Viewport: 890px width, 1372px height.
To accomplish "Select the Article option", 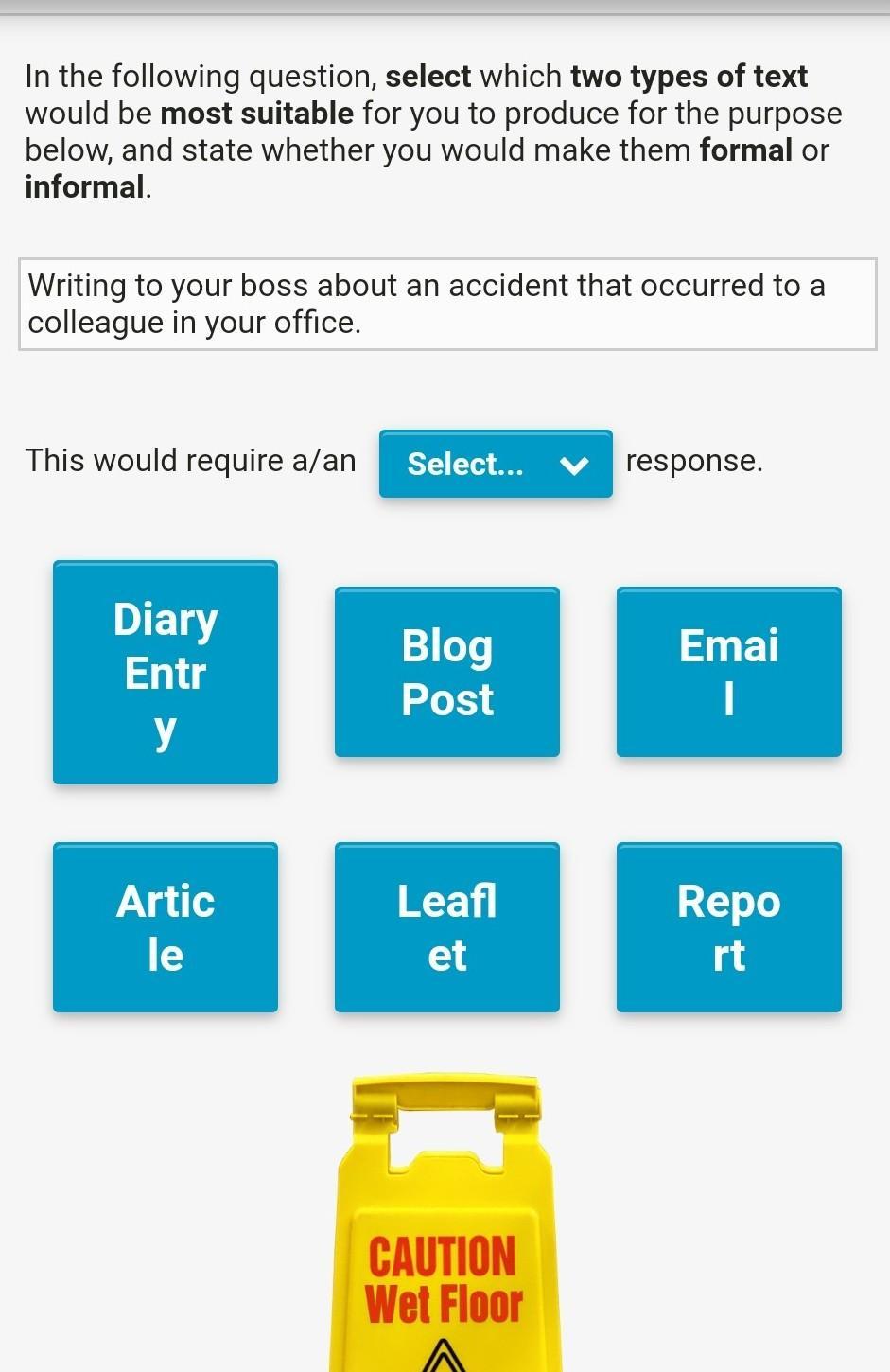I will click(x=166, y=927).
